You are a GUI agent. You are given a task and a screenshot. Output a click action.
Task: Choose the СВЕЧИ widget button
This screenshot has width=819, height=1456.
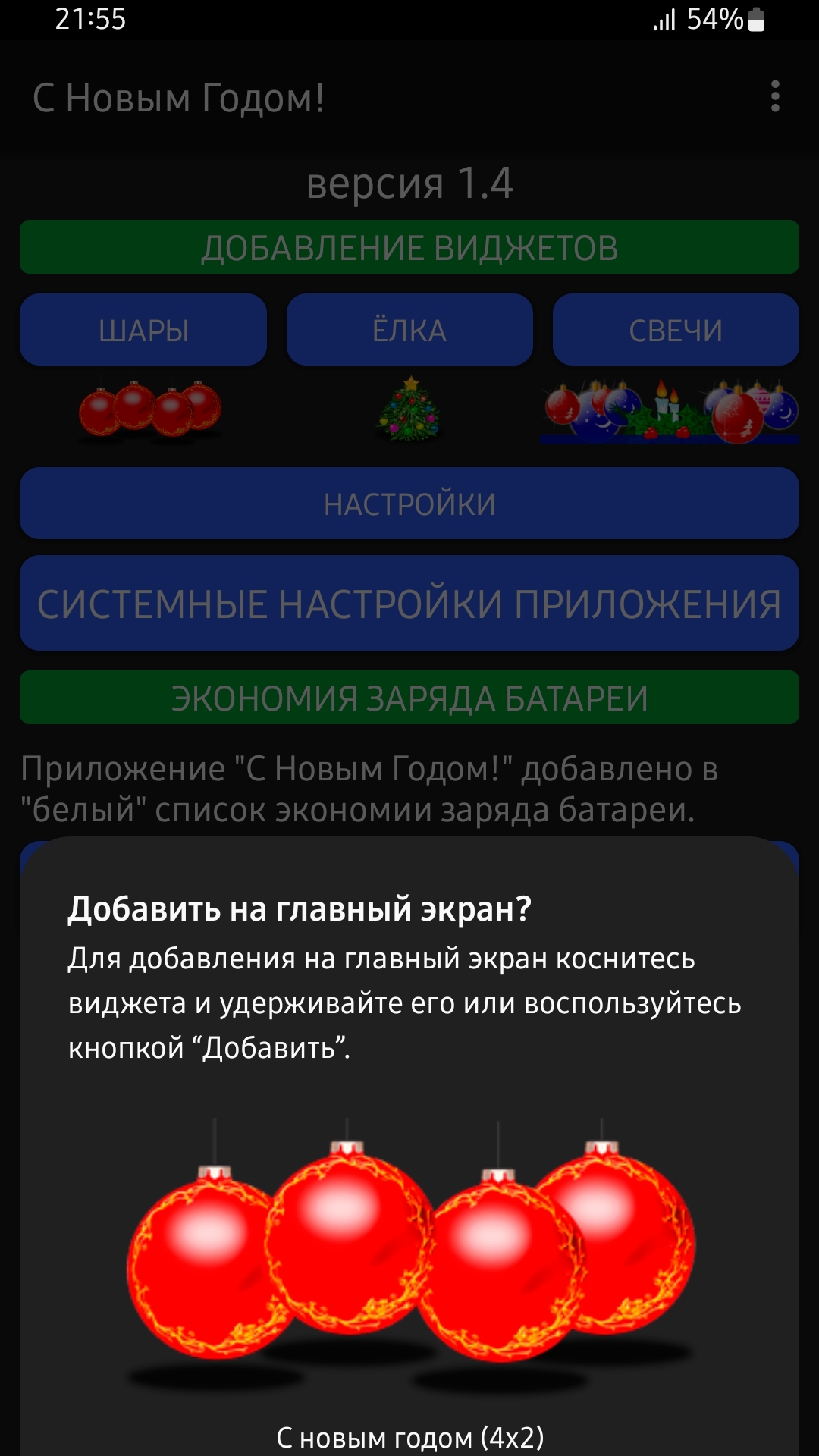pos(676,330)
